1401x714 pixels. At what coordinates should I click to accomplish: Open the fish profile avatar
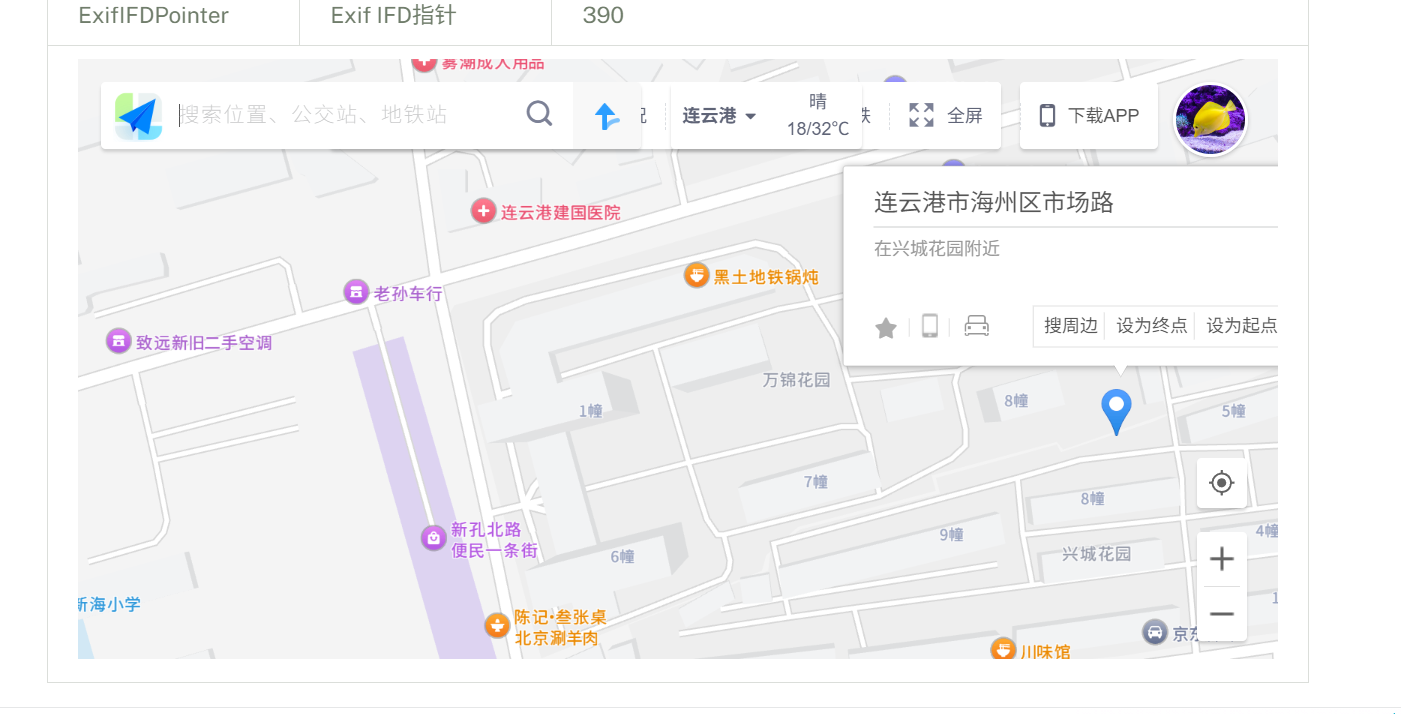pos(1210,120)
